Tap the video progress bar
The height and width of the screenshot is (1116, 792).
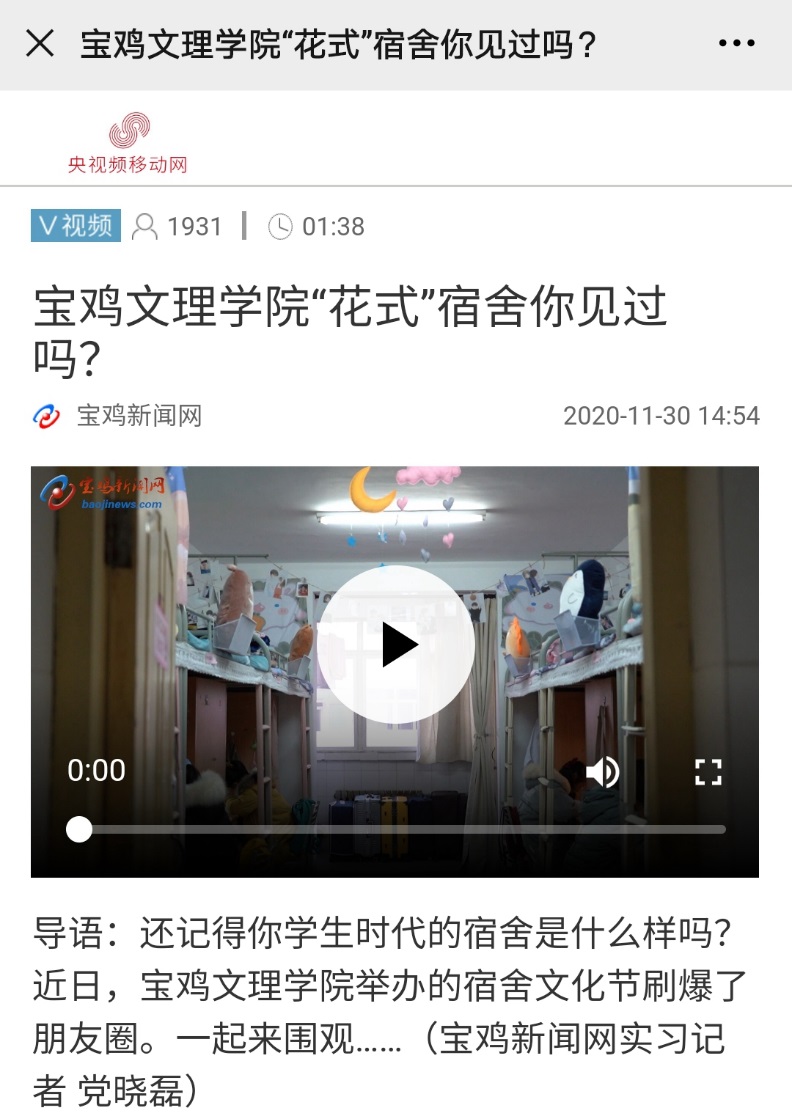400,829
